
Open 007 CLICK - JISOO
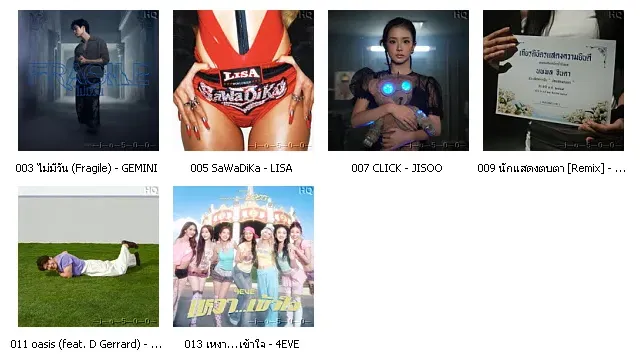coord(398,81)
